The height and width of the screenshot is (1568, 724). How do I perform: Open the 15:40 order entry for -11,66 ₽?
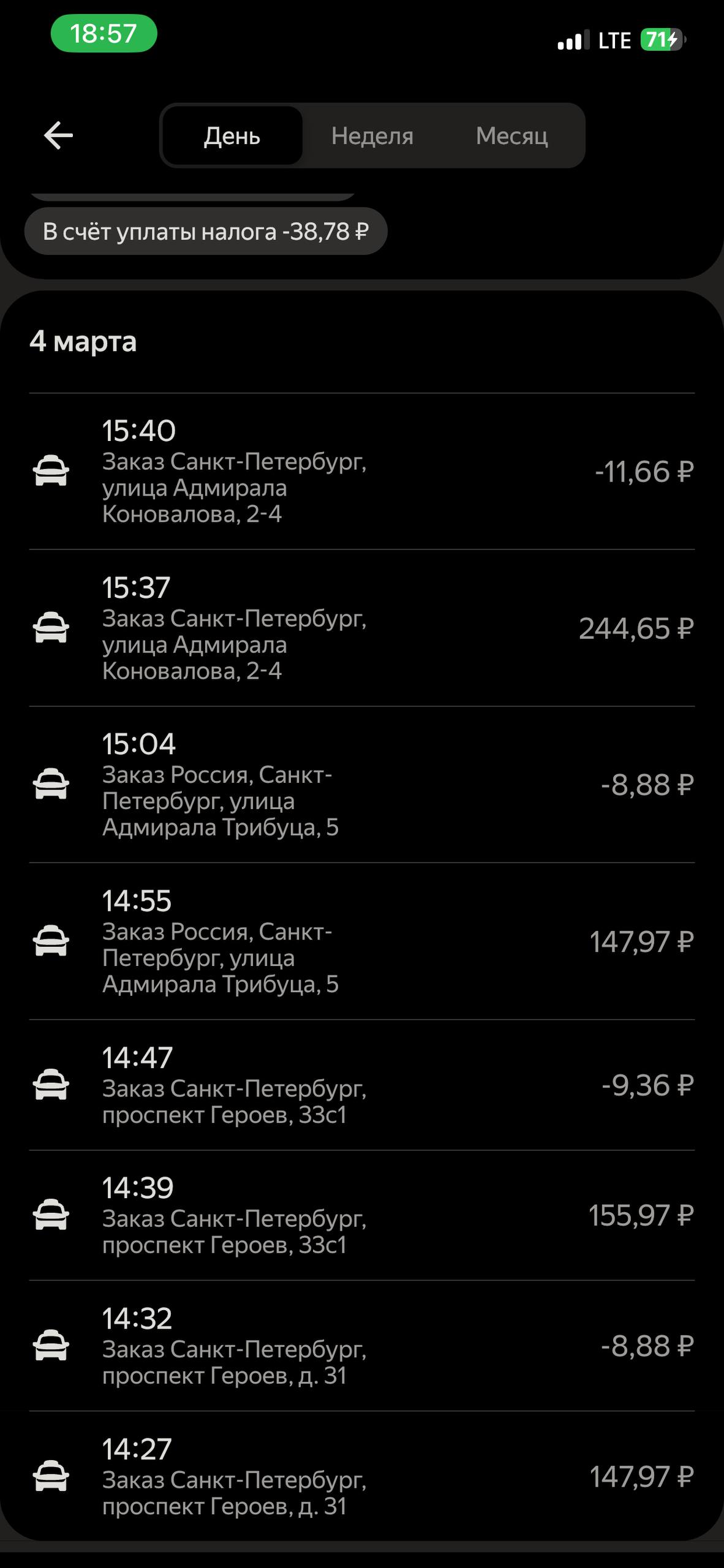[x=361, y=472]
